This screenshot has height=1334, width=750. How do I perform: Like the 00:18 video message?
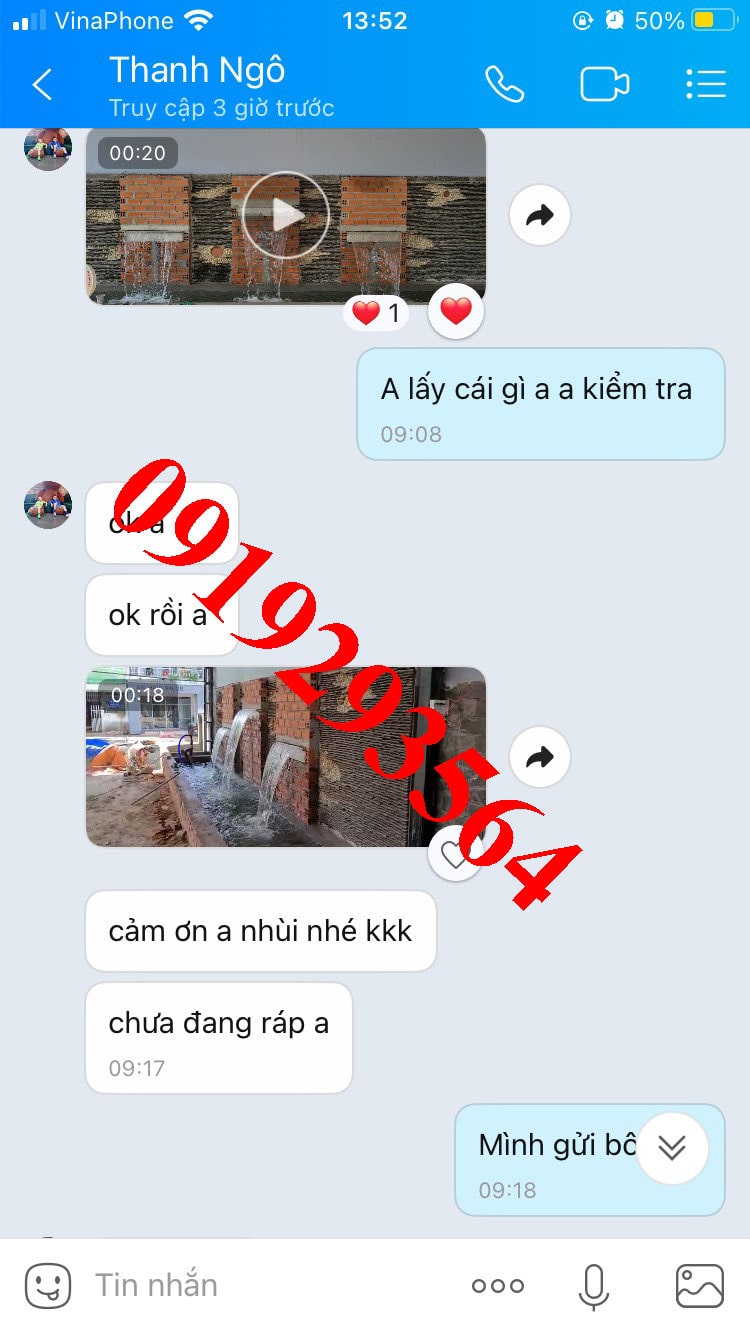click(x=455, y=854)
